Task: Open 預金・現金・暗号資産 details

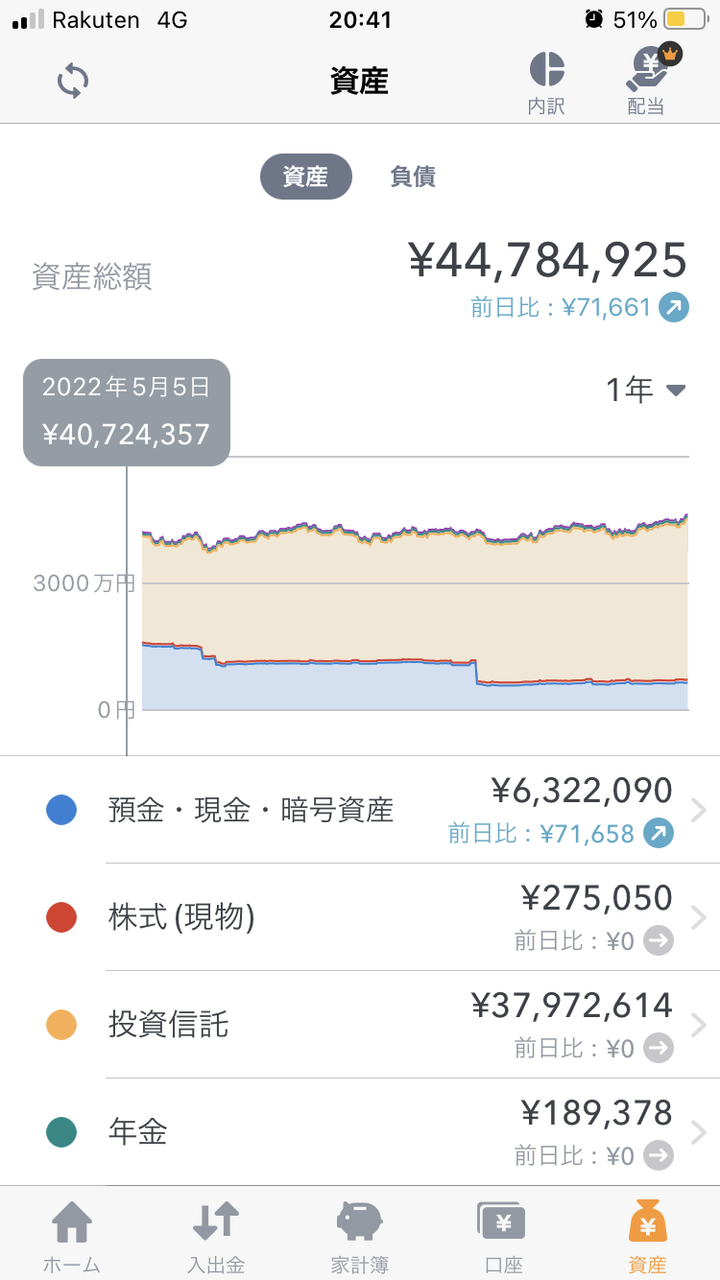Action: point(360,810)
